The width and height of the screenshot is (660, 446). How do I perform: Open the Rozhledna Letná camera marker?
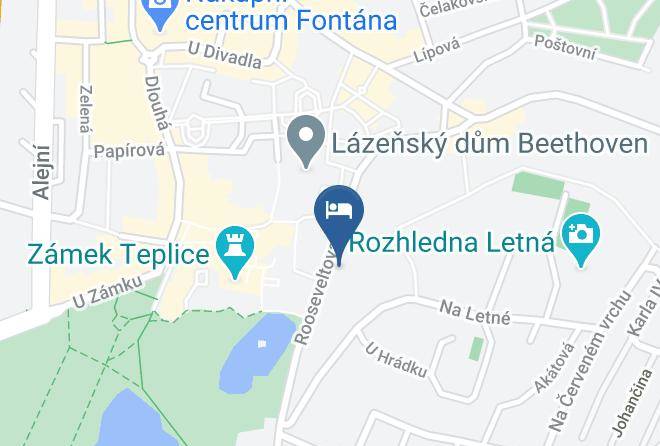581,239
